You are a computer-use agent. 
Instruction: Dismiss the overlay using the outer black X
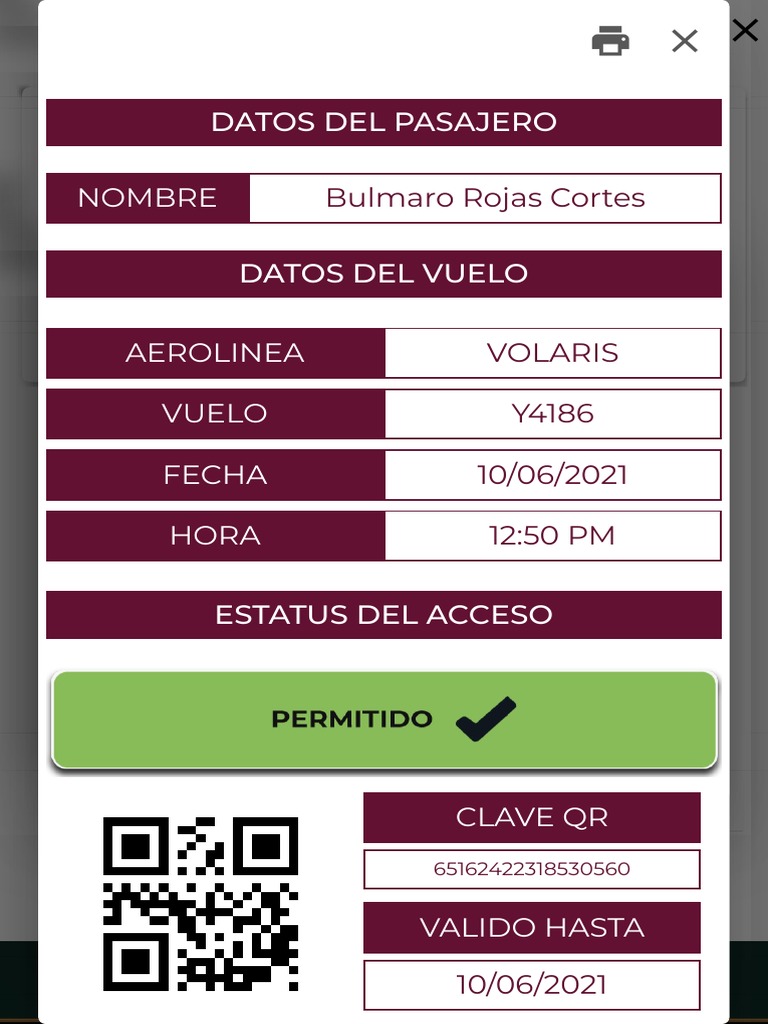click(744, 30)
